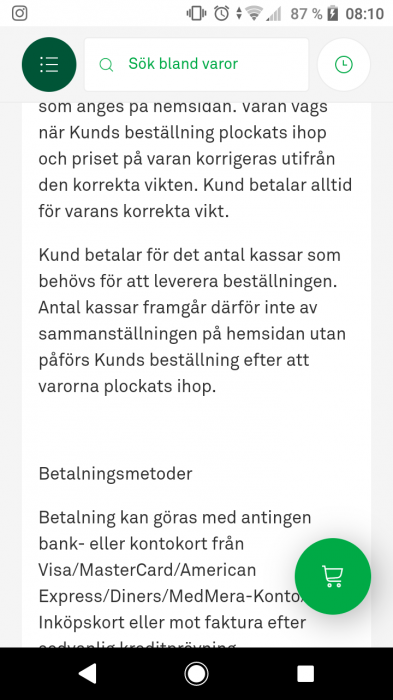Tap the 'Sök bland varor' search field
393x700 pixels.
pyautogui.click(x=196, y=64)
